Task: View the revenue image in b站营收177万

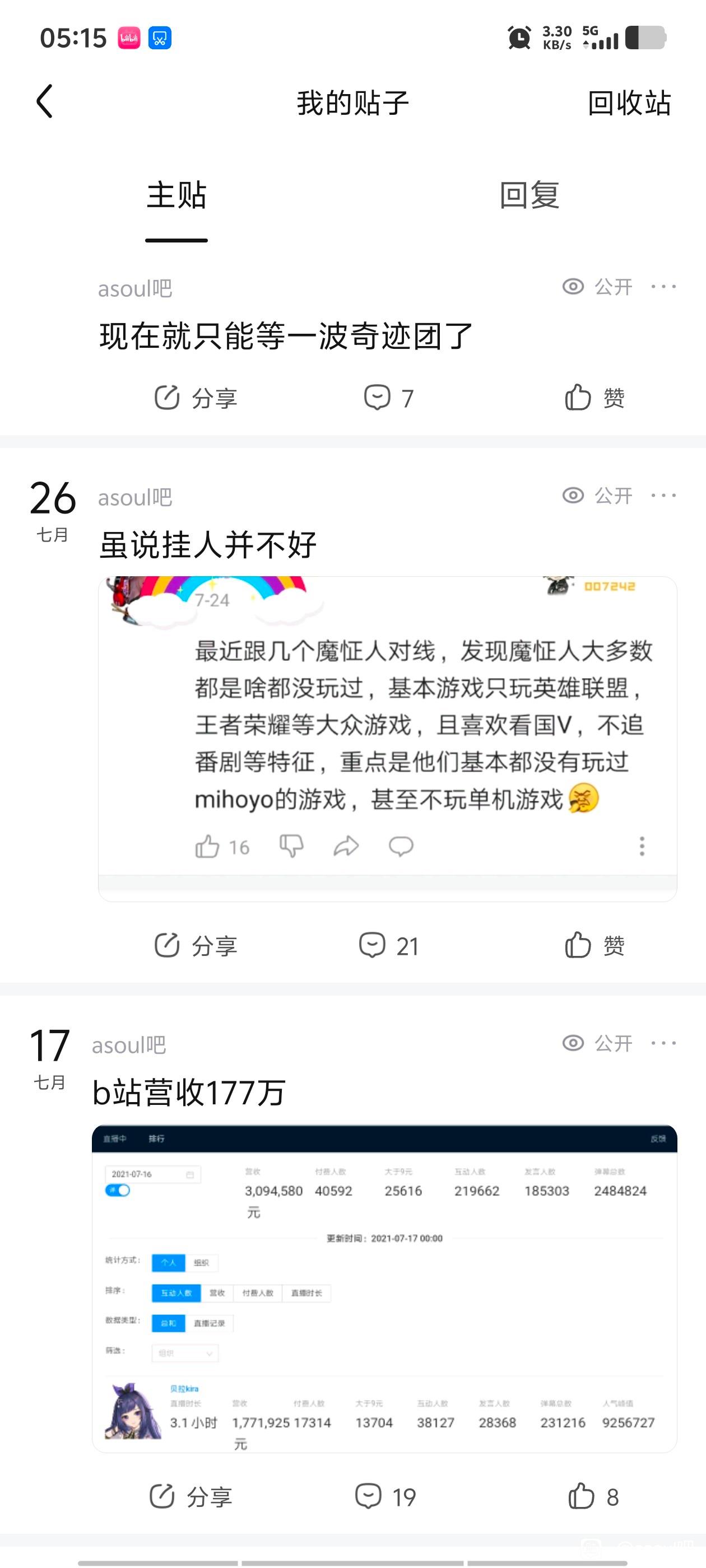Action: coord(384,1288)
